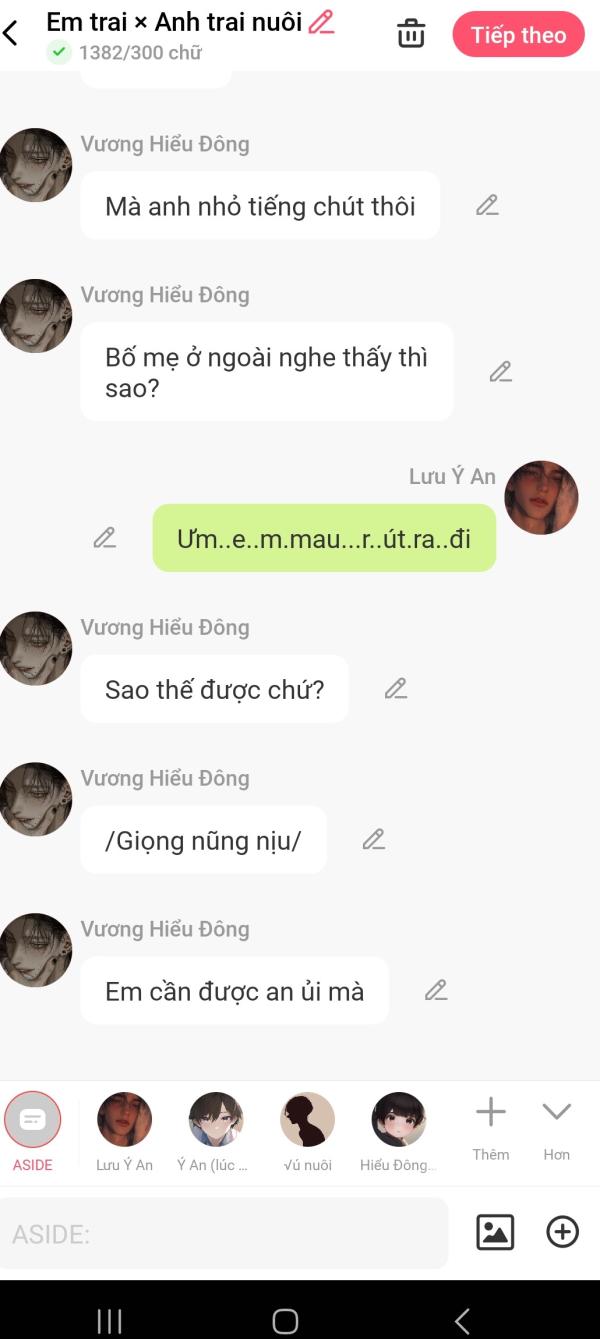The image size is (600, 1339).
Task: Edit the story title with the pencil icon
Action: click(321, 22)
